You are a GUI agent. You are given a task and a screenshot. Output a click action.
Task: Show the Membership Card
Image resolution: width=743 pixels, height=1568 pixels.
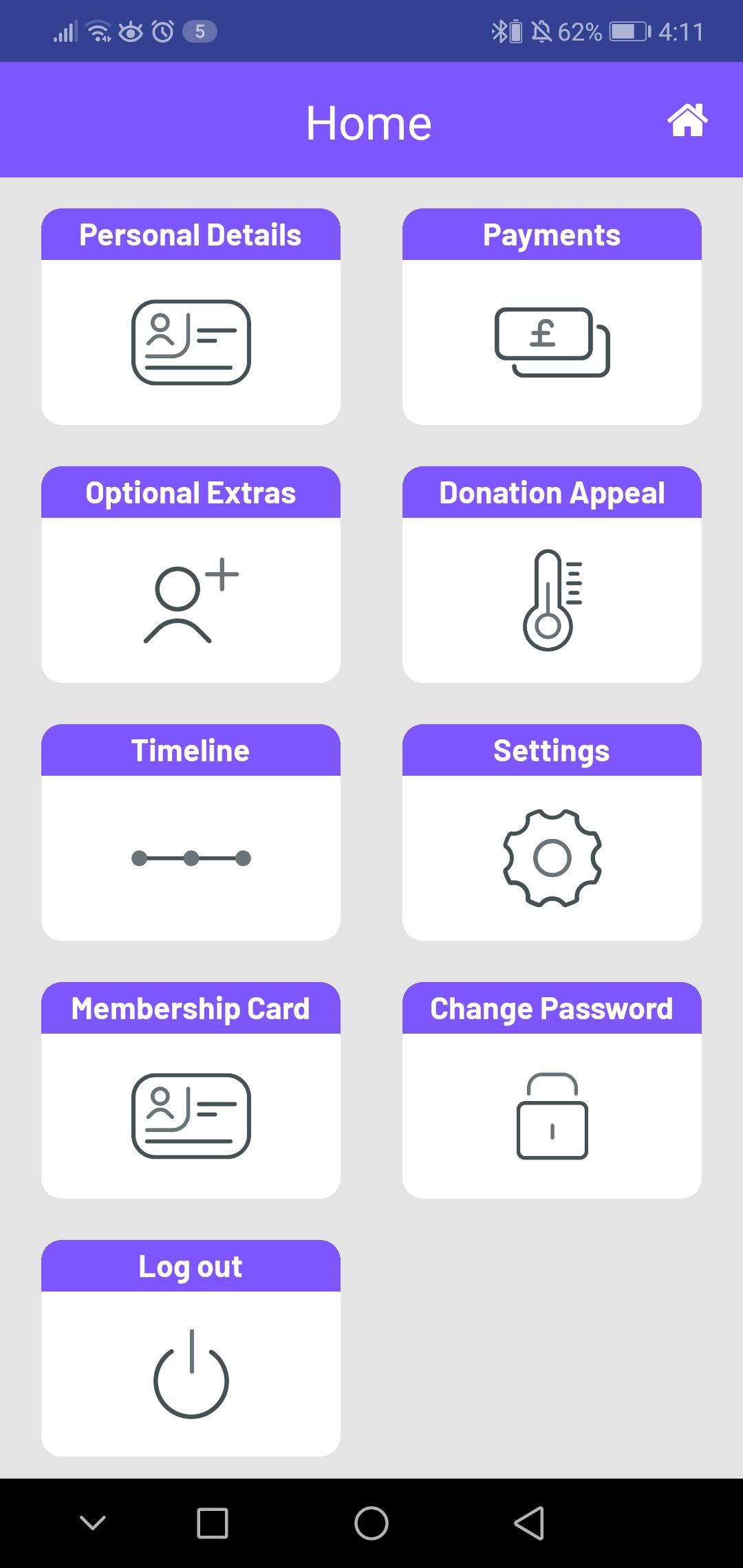tap(191, 1090)
